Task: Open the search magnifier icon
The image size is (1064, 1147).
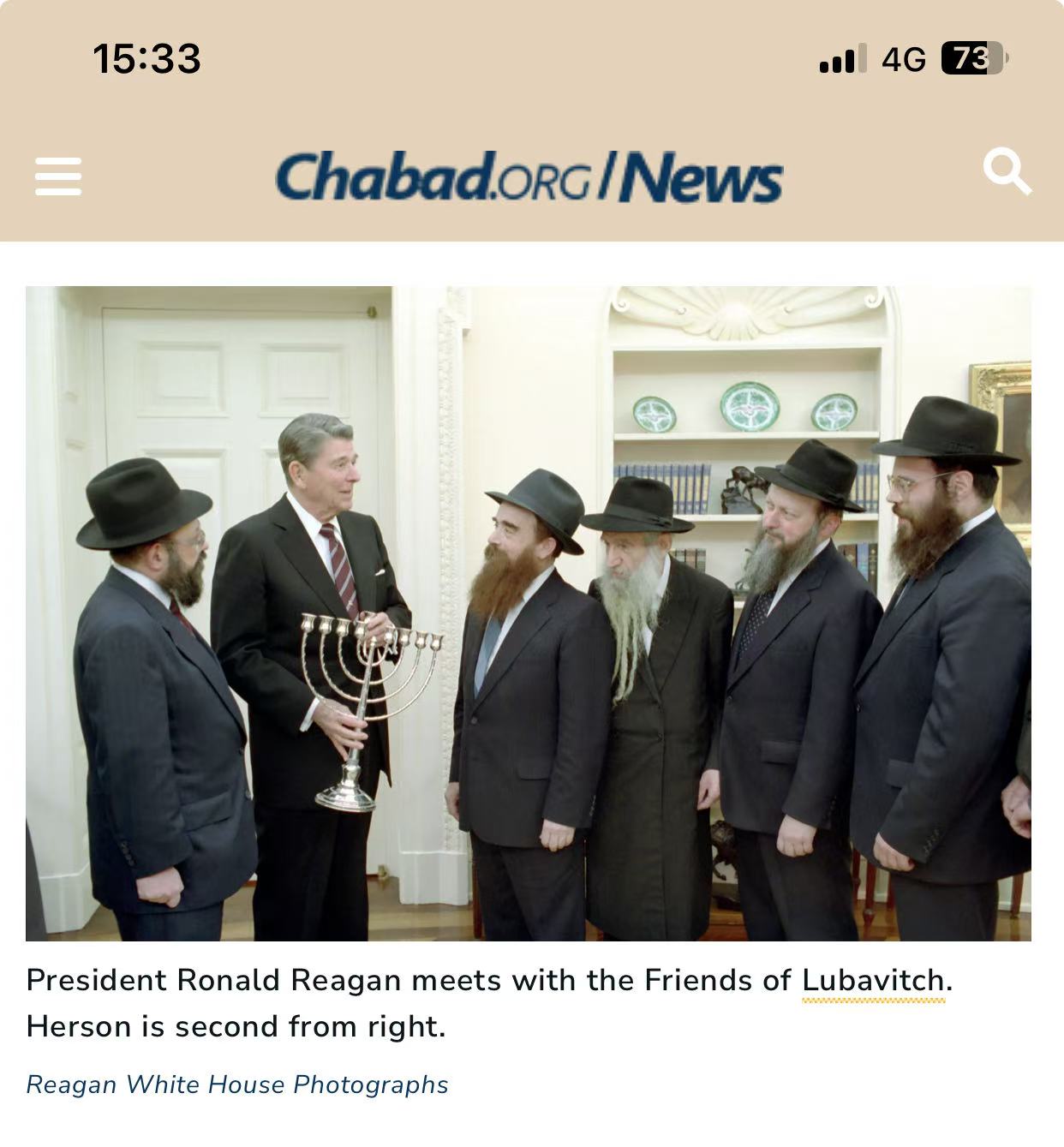Action: coord(1007,171)
